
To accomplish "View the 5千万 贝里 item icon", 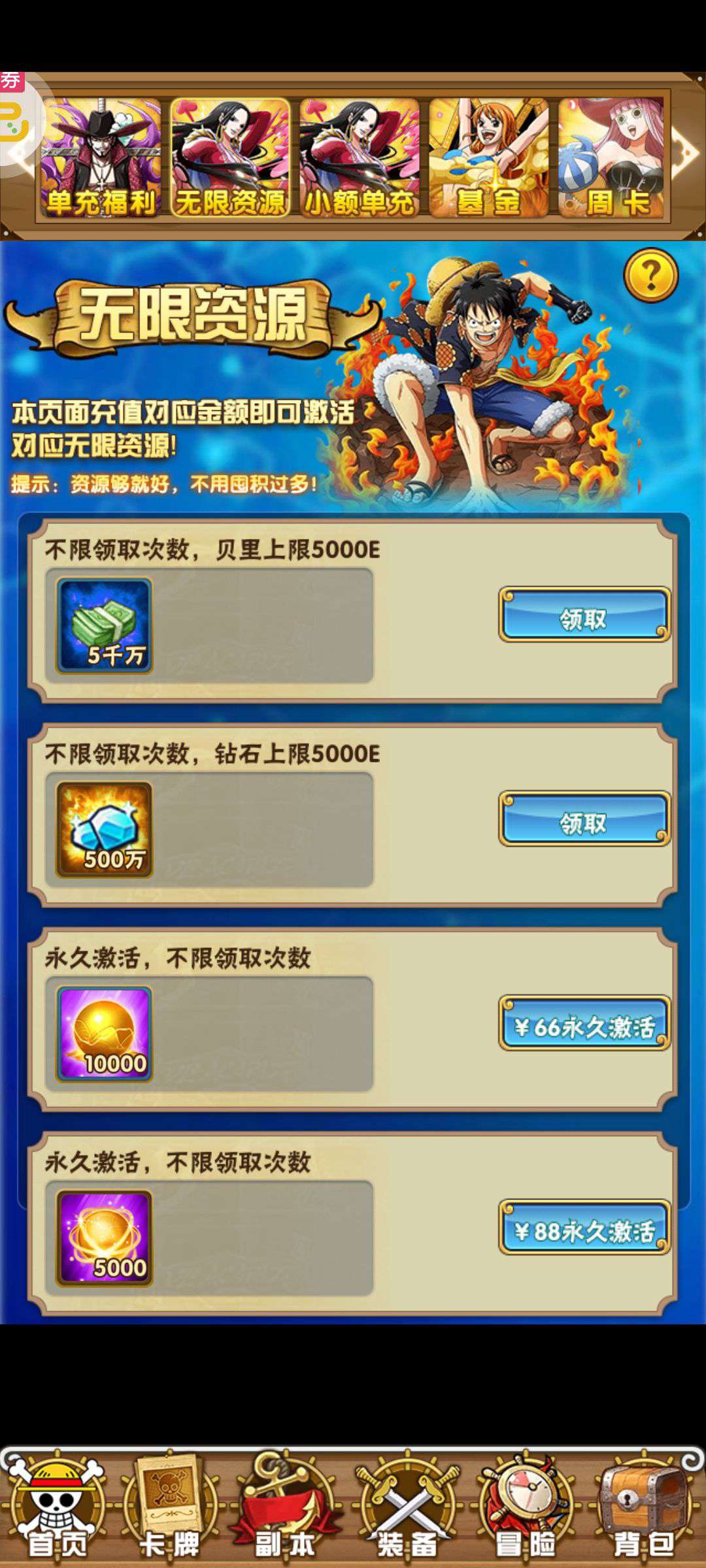I will tap(105, 626).
